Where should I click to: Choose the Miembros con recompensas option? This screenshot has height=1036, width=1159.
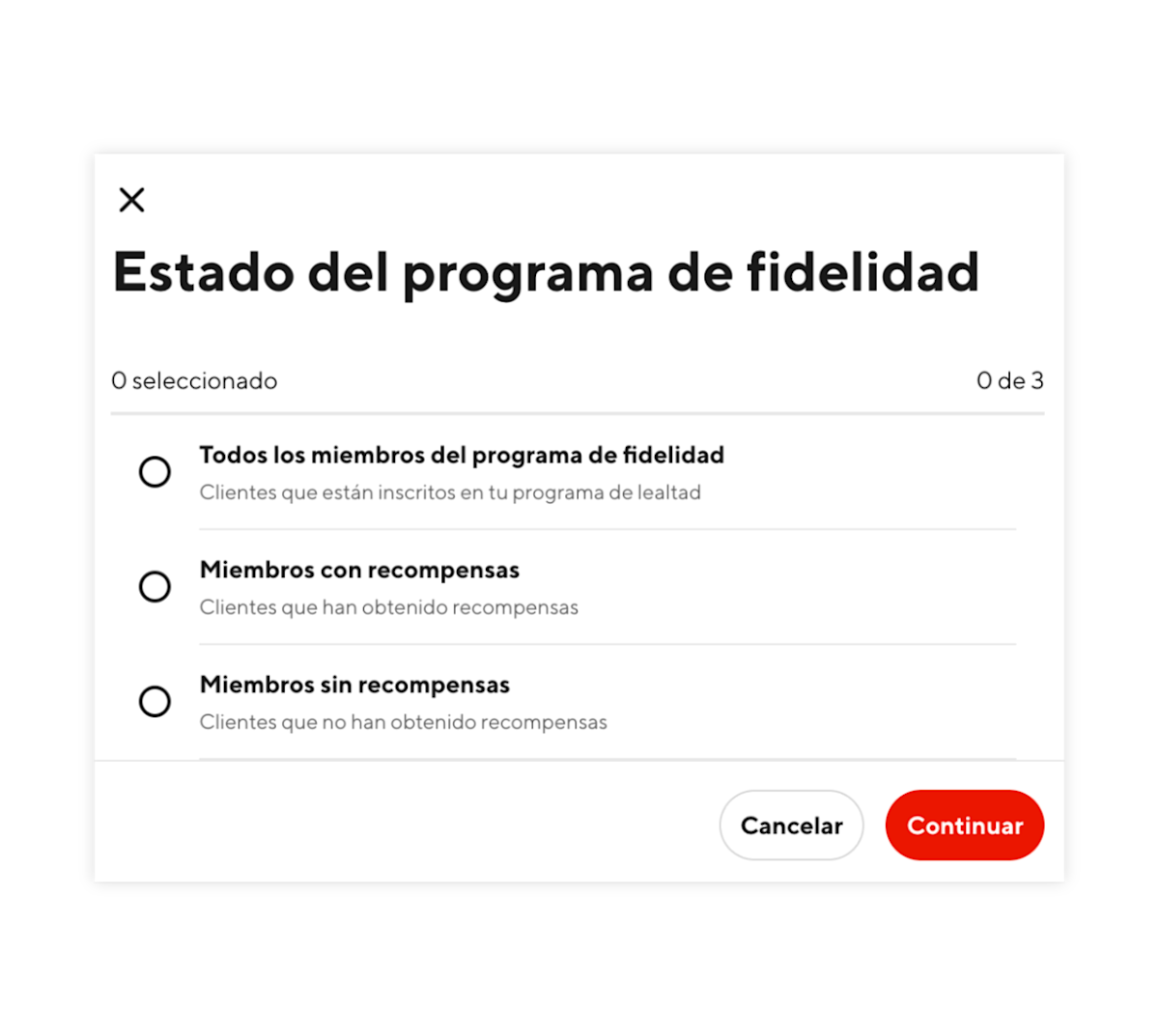155,587
